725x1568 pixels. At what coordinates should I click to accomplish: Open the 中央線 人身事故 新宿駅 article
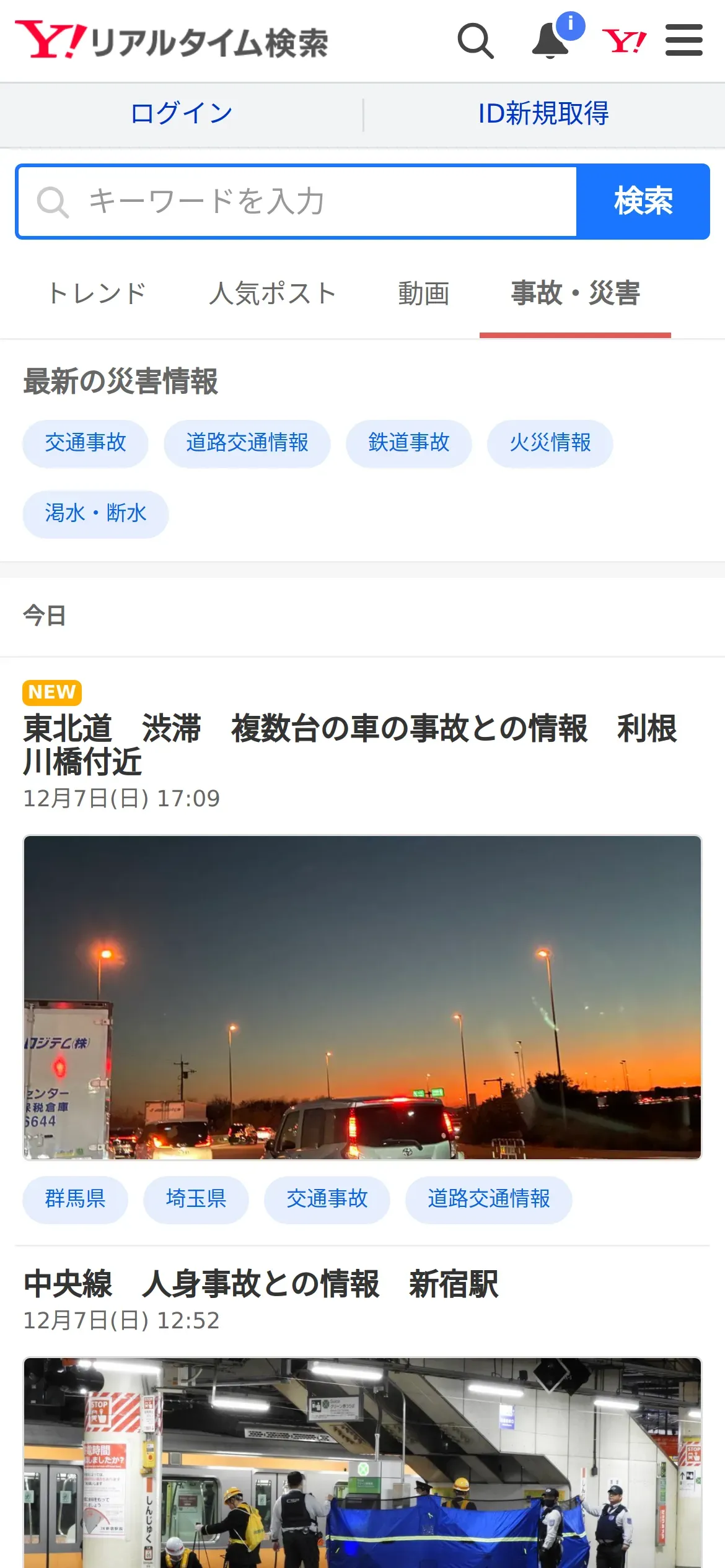[260, 1284]
